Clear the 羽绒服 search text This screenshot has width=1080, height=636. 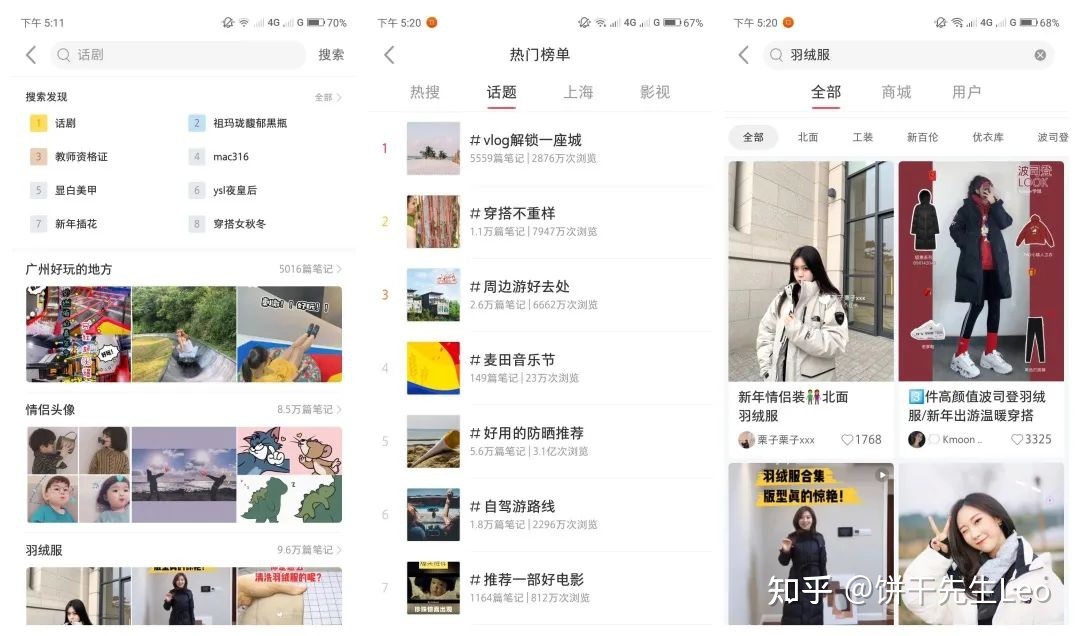click(x=1040, y=55)
